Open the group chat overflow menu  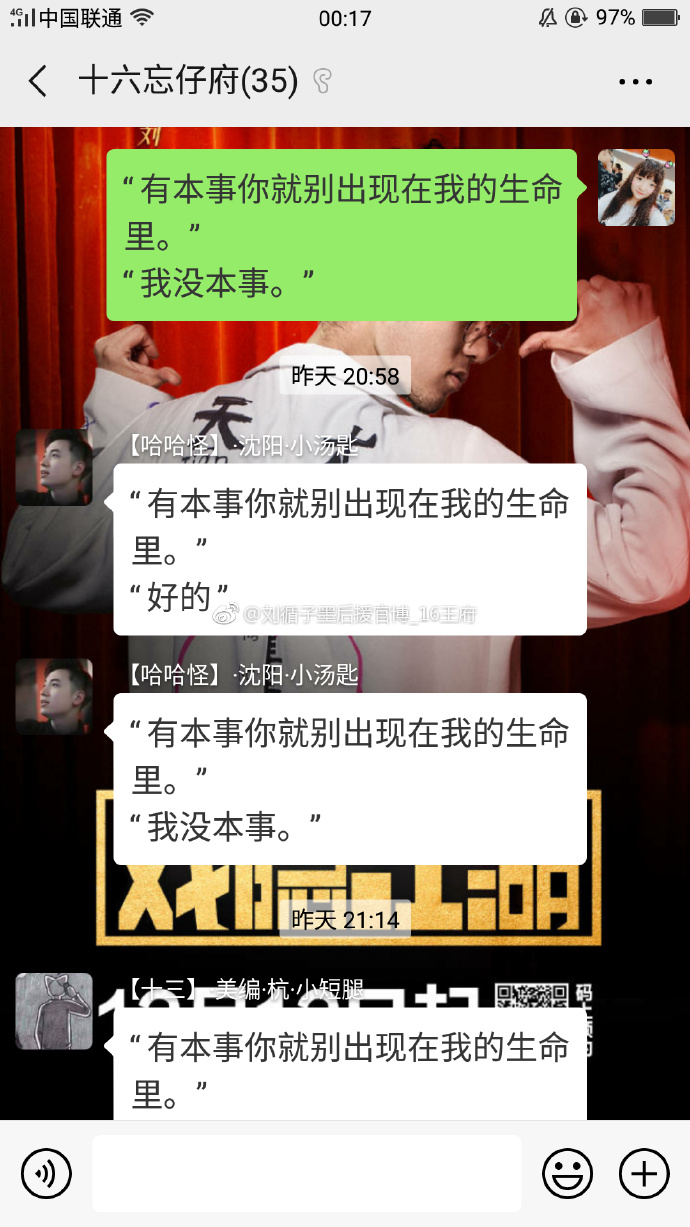(x=635, y=82)
